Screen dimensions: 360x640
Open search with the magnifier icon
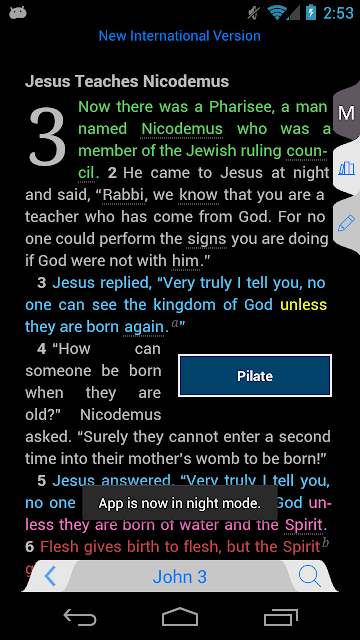[309, 576]
